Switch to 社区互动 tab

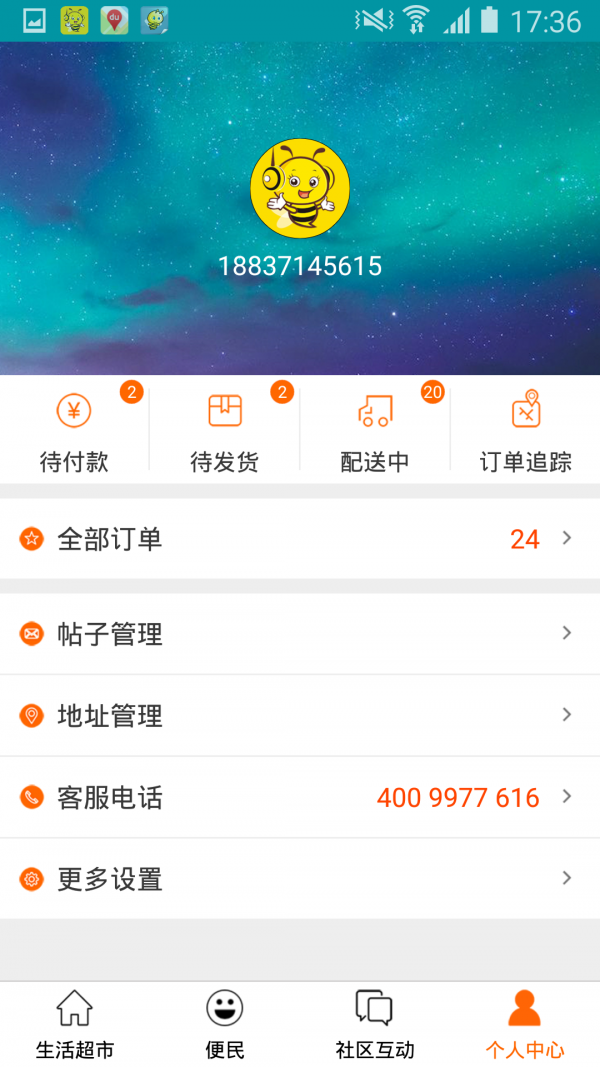[375, 1024]
